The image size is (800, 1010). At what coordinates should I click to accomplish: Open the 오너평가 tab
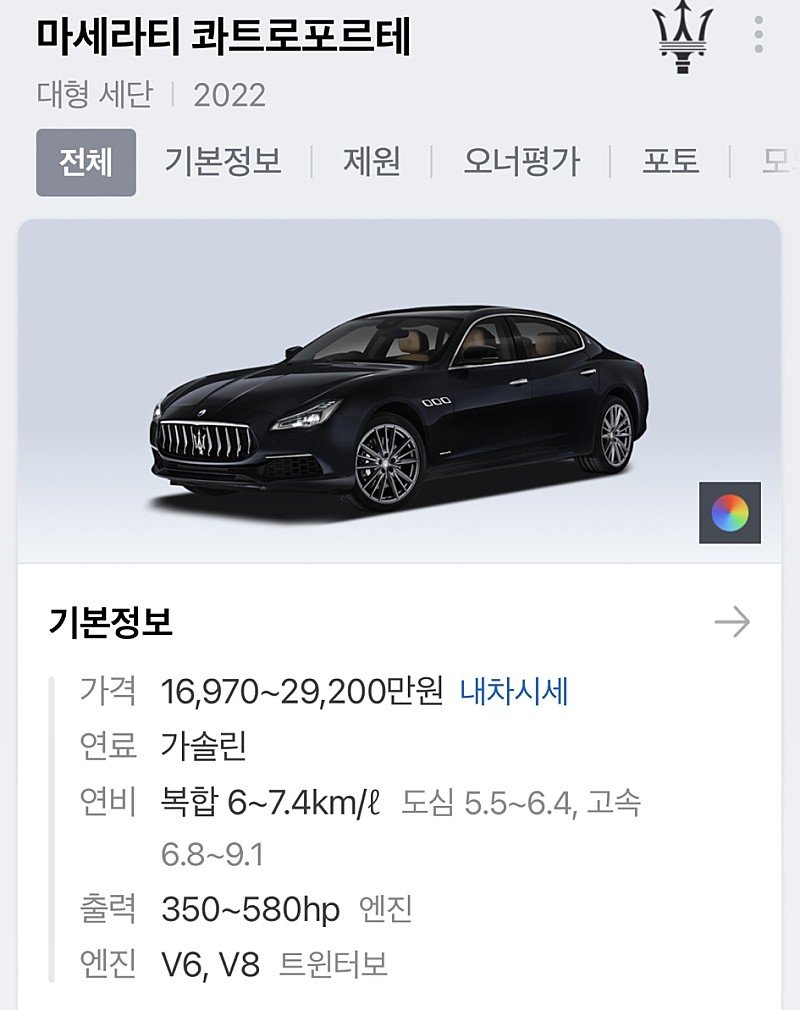(521, 161)
